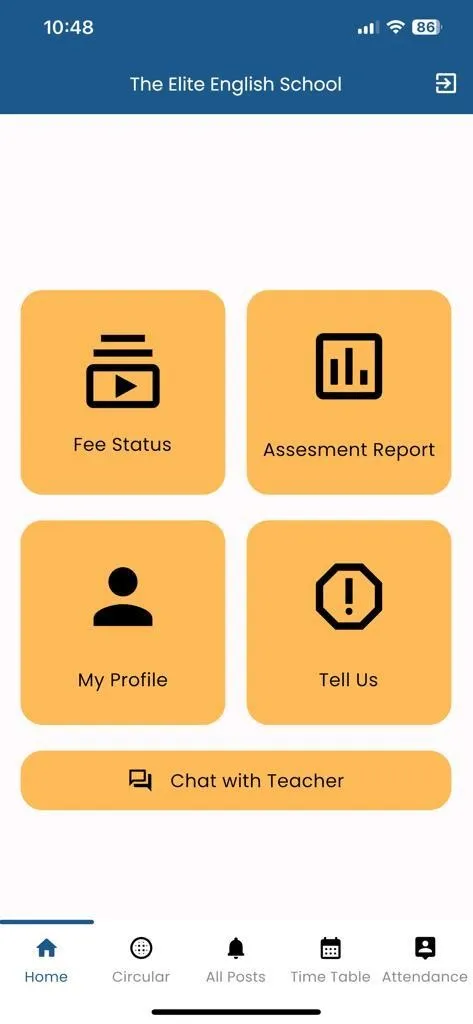The width and height of the screenshot is (473, 1024).
Task: Switch to the Circular tab
Action: (x=141, y=960)
